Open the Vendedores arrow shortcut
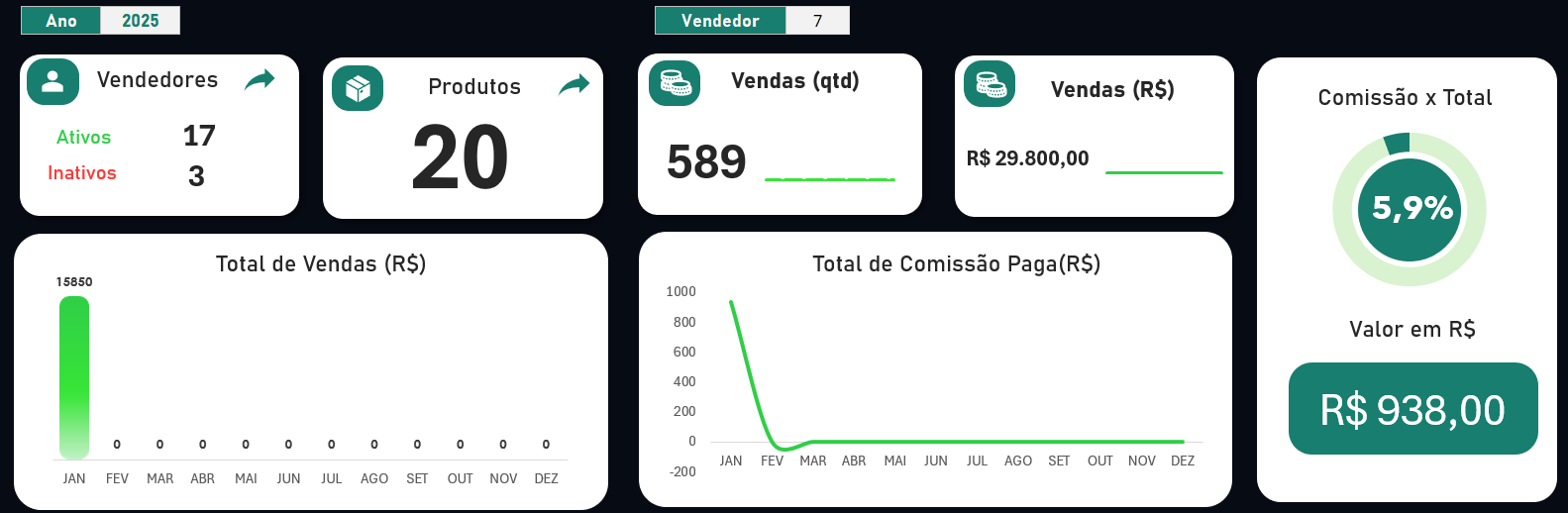1568x513 pixels. coord(260,80)
